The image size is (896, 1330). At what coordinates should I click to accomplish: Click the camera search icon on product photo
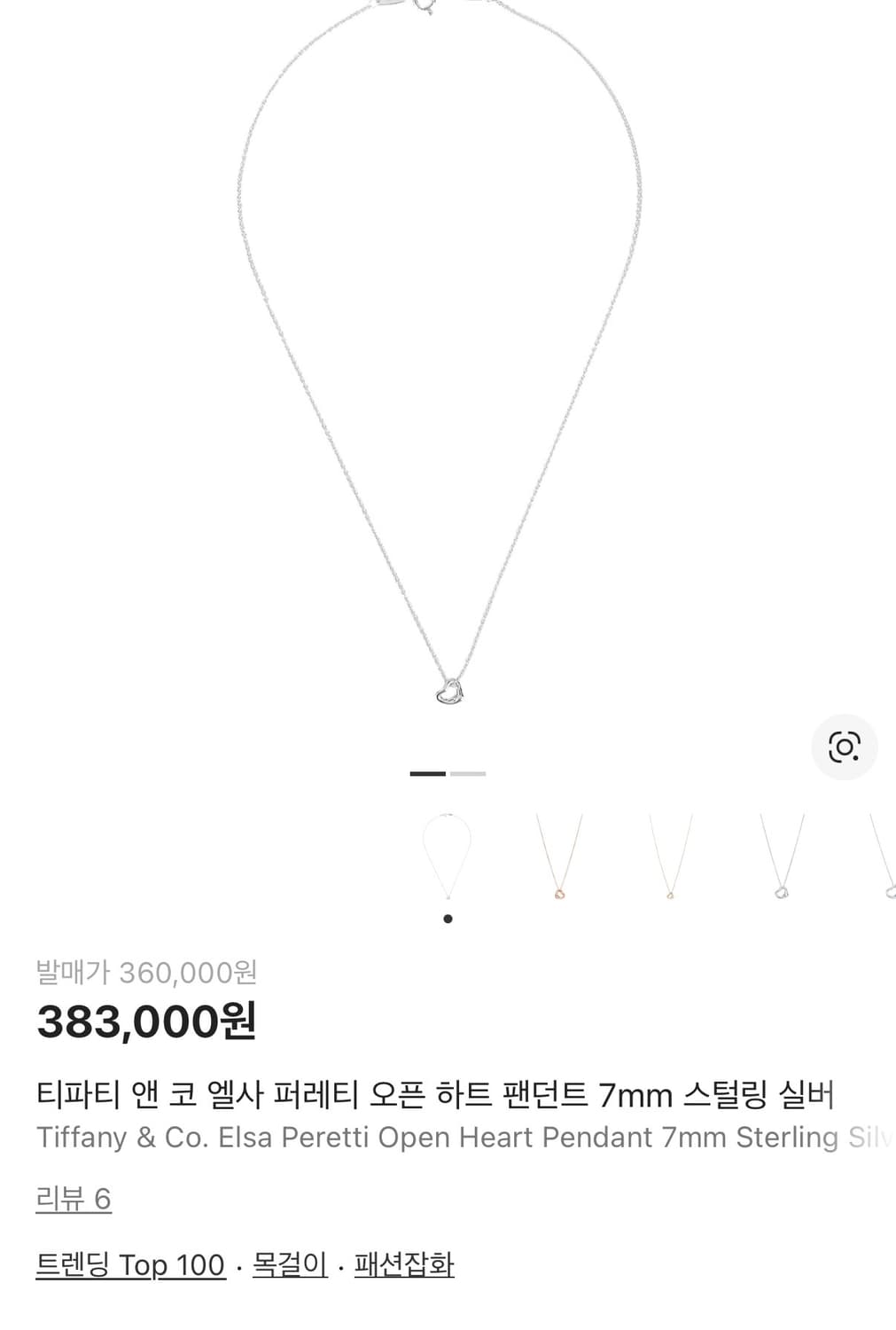(845, 747)
